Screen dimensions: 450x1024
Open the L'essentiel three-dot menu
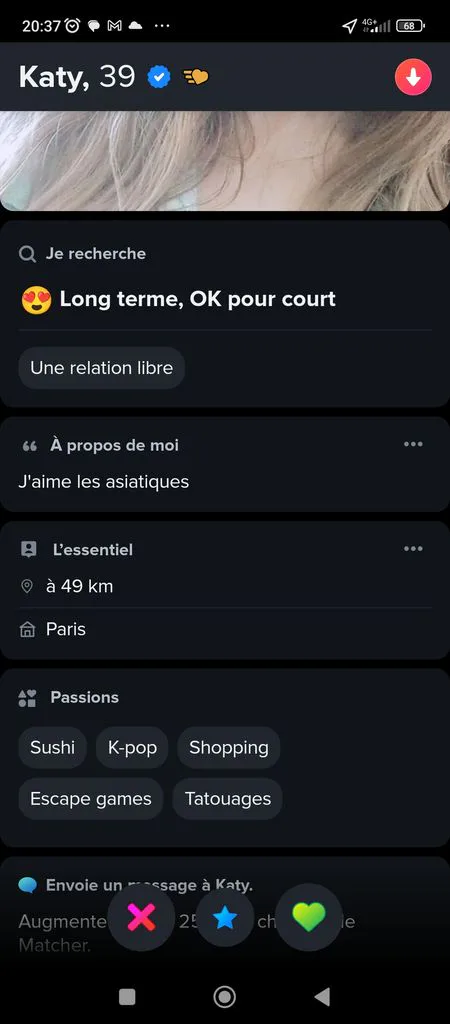pos(413,549)
